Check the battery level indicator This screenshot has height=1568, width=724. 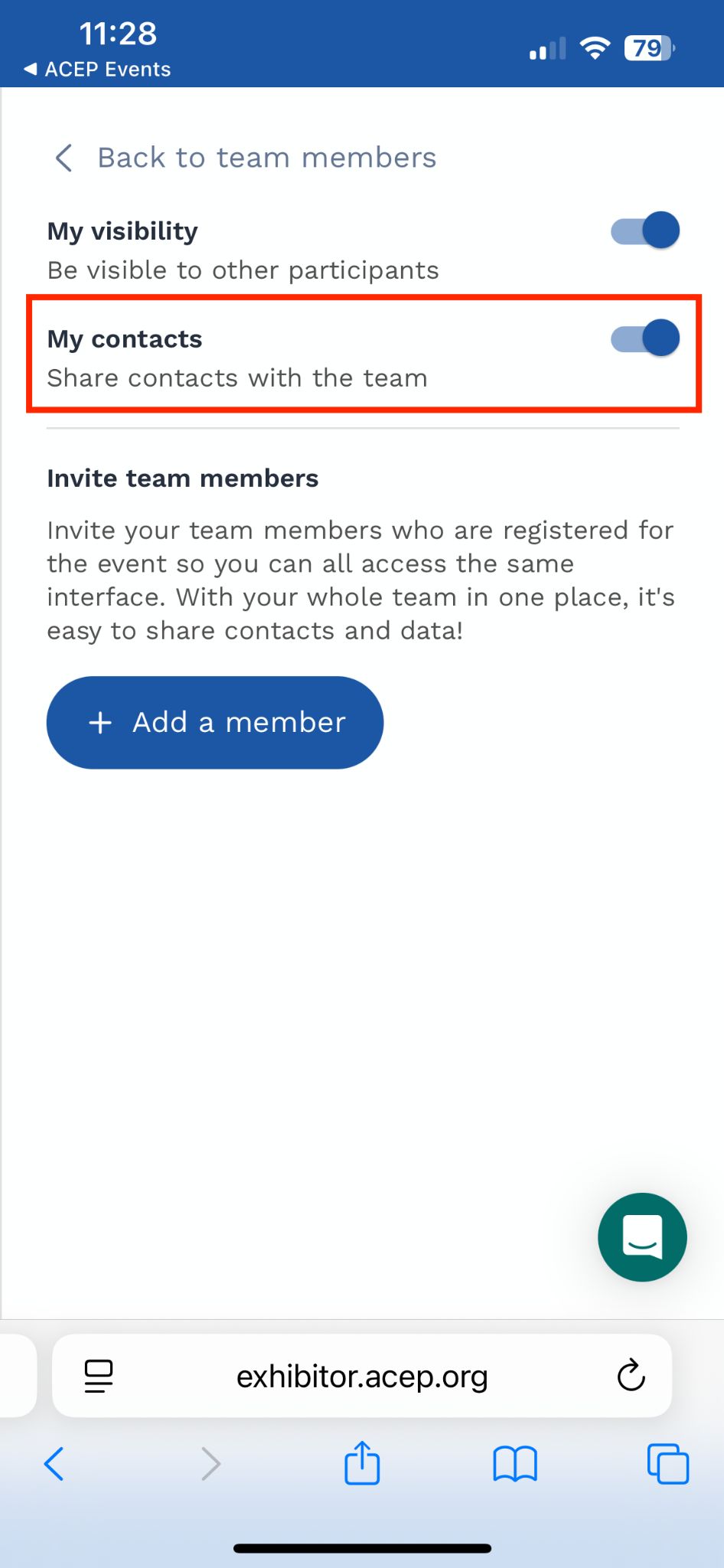[x=649, y=47]
